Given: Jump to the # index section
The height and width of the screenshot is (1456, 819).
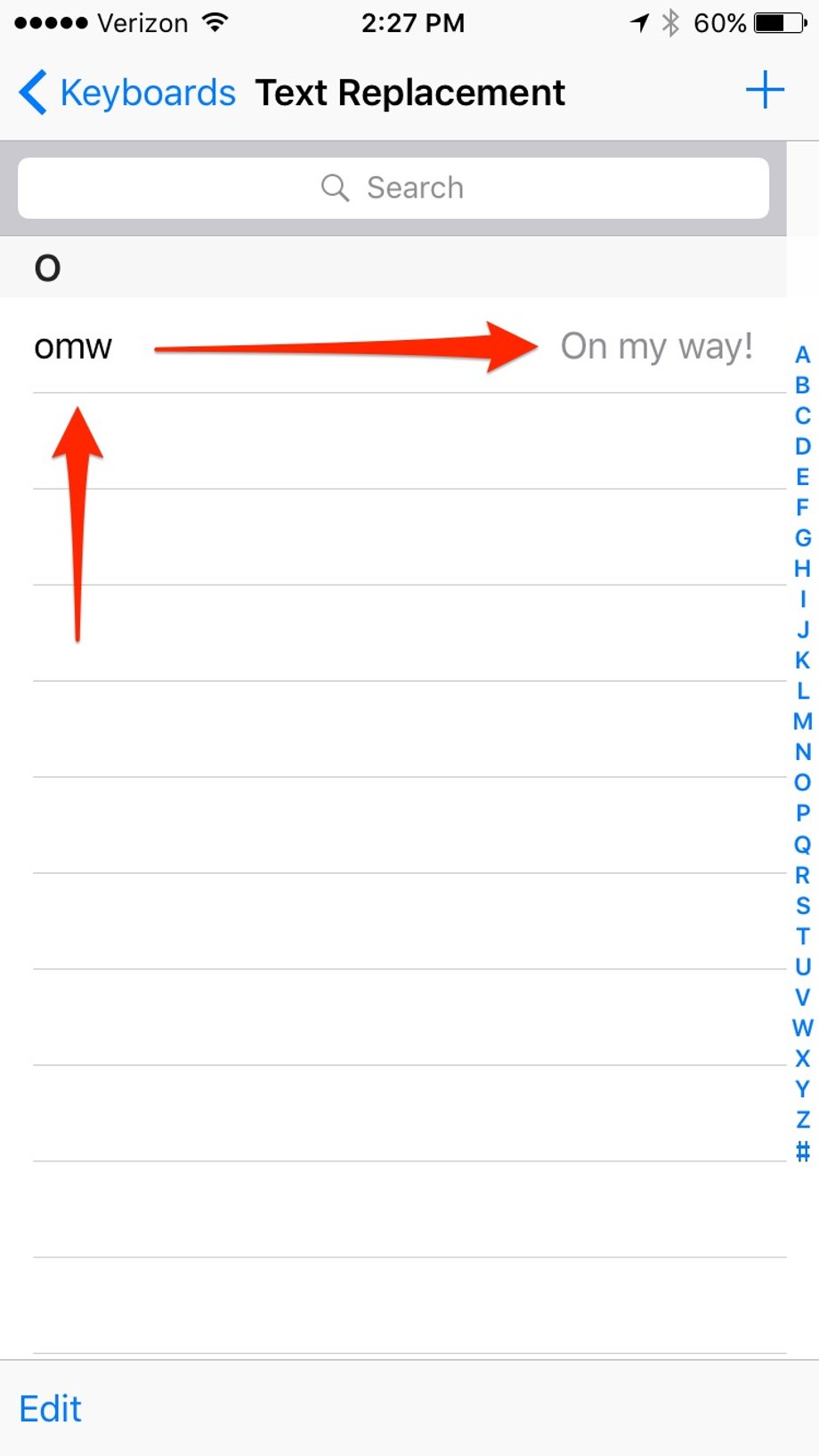Looking at the screenshot, I should 802,1152.
